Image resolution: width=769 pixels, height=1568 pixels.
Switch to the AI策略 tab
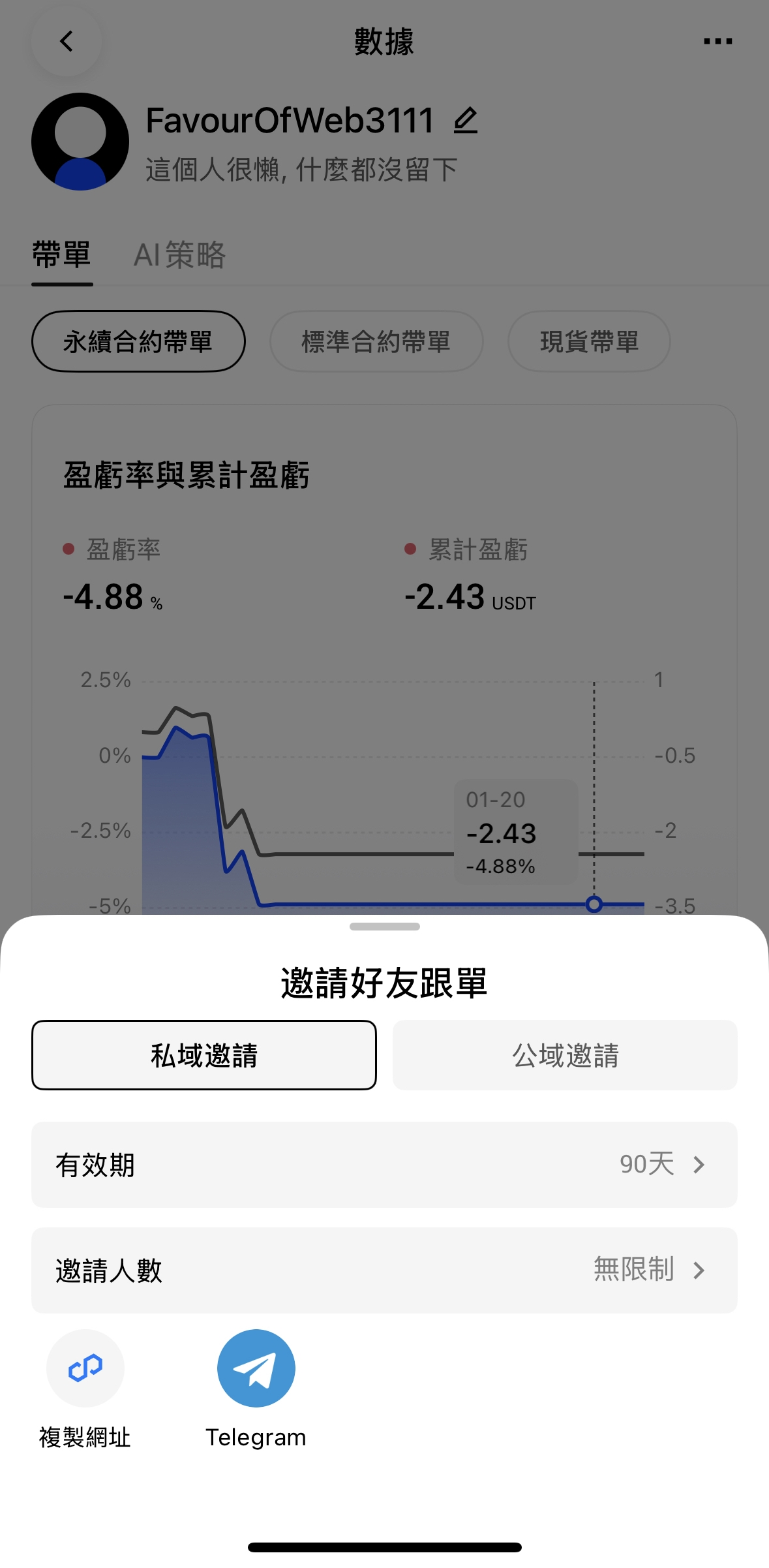click(179, 255)
